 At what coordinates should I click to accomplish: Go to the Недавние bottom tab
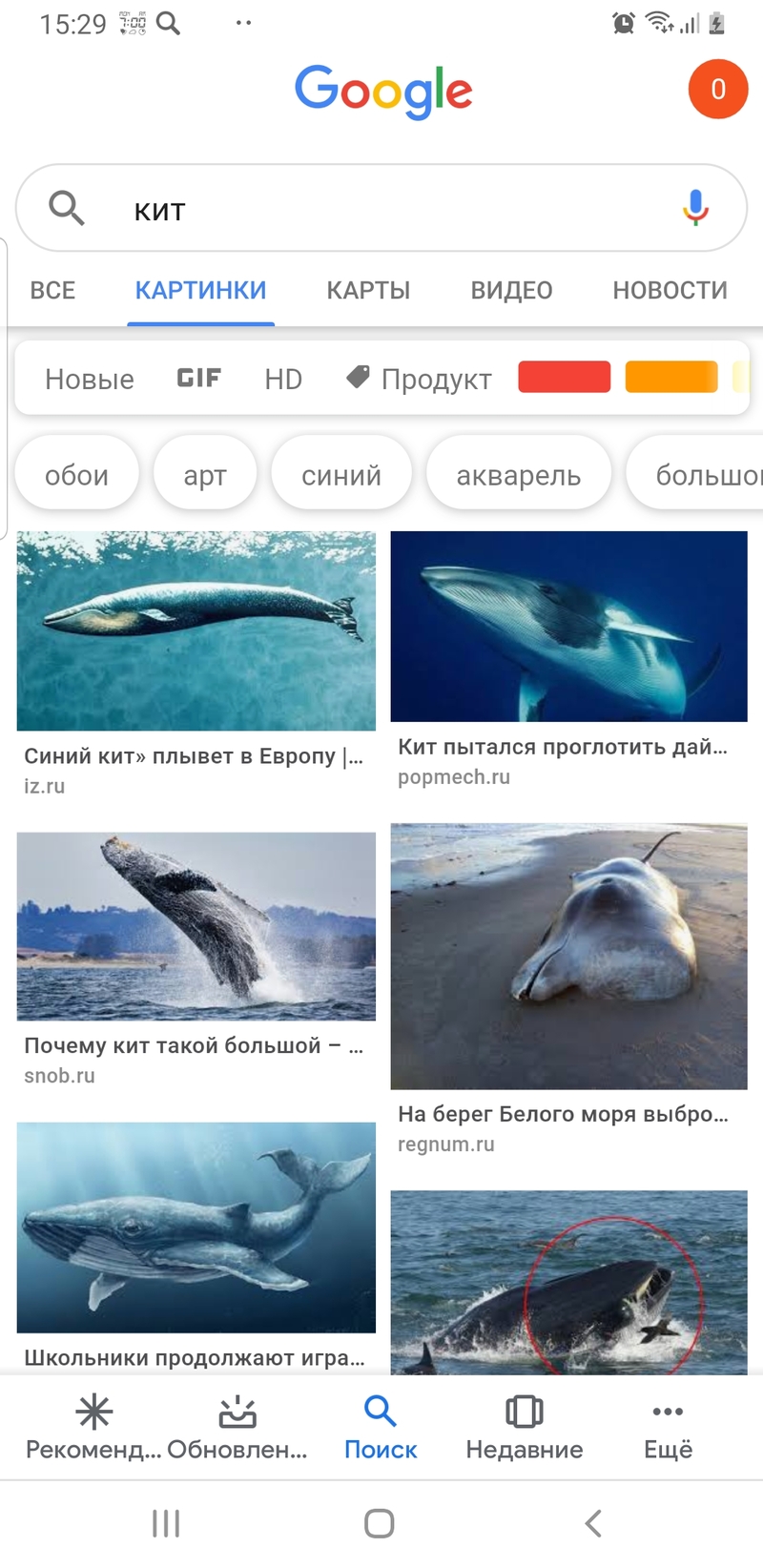point(524,1428)
